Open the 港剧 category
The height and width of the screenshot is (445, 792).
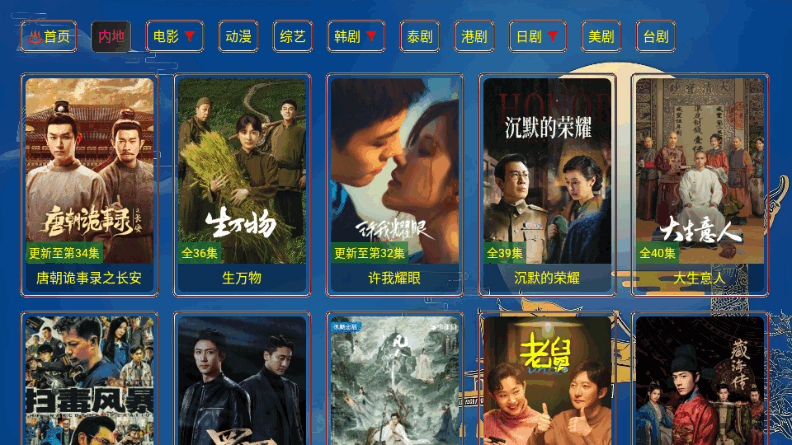474,37
